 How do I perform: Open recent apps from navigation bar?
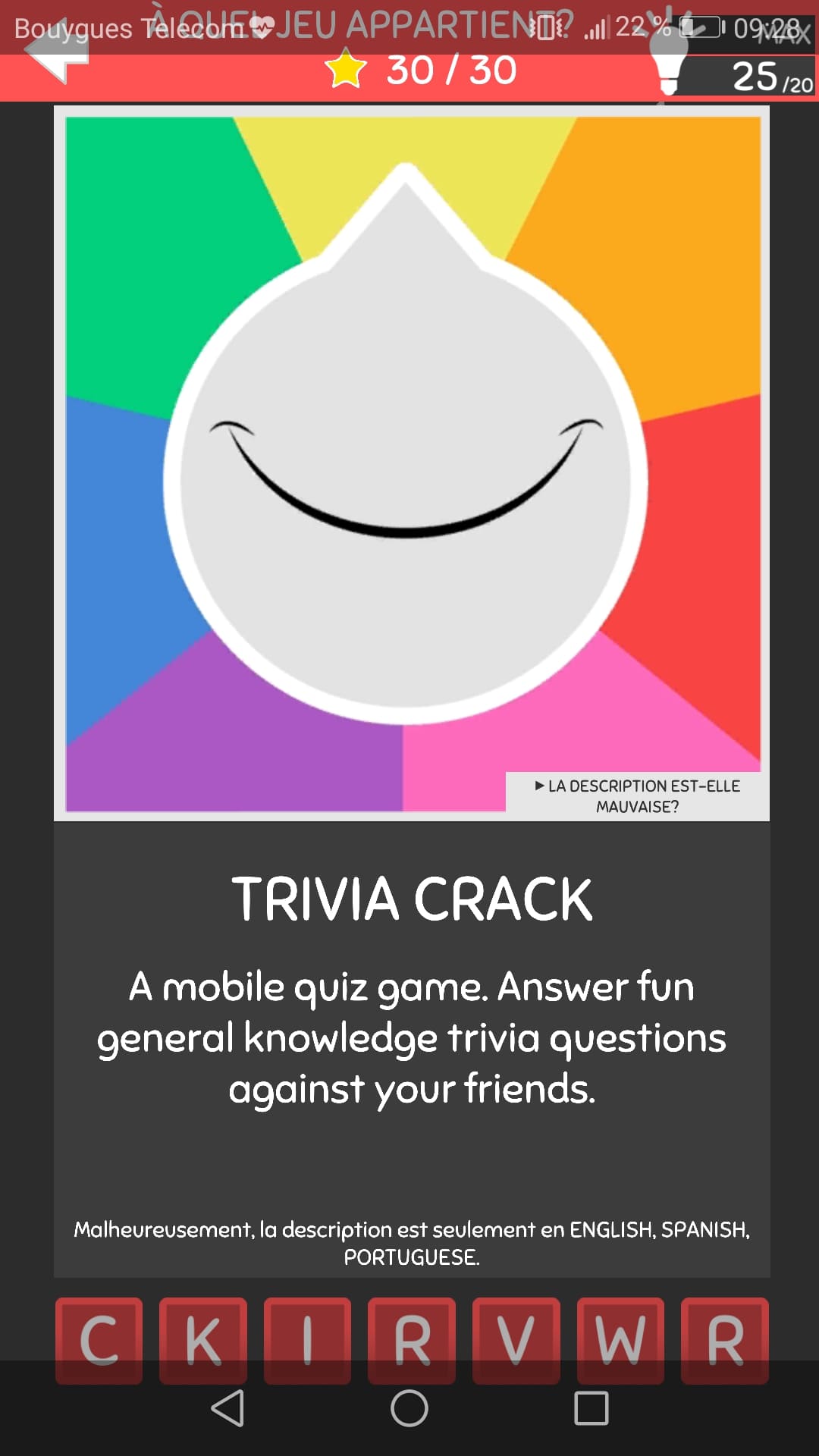(x=591, y=1408)
